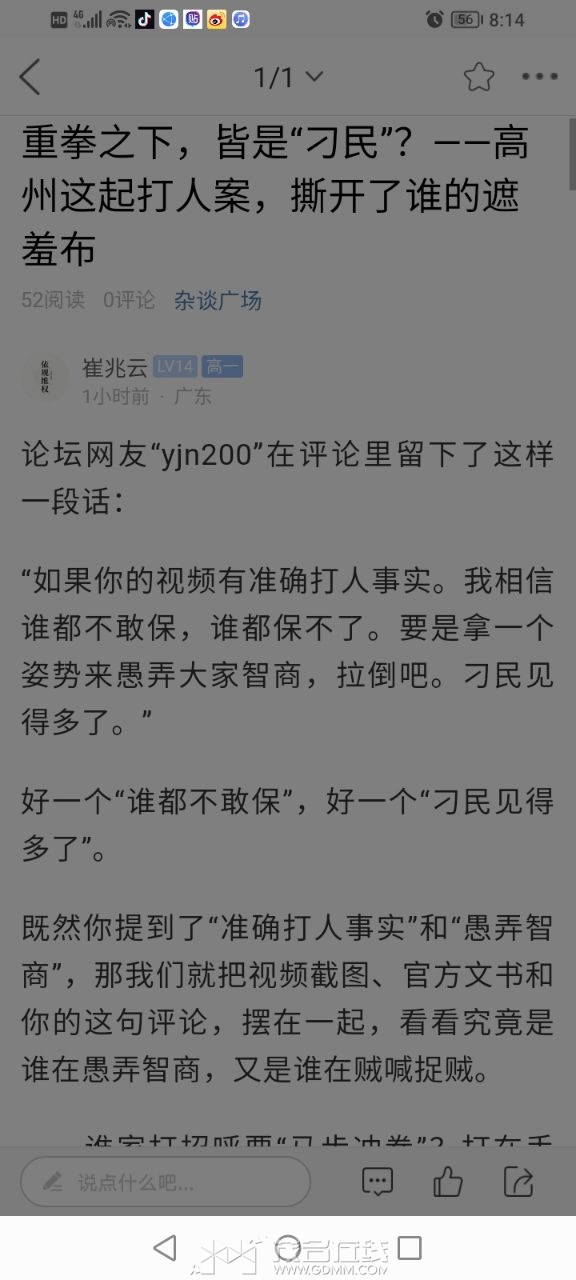Open the comments bubble icon
Screen dimensions: 576x1280
[377, 1182]
